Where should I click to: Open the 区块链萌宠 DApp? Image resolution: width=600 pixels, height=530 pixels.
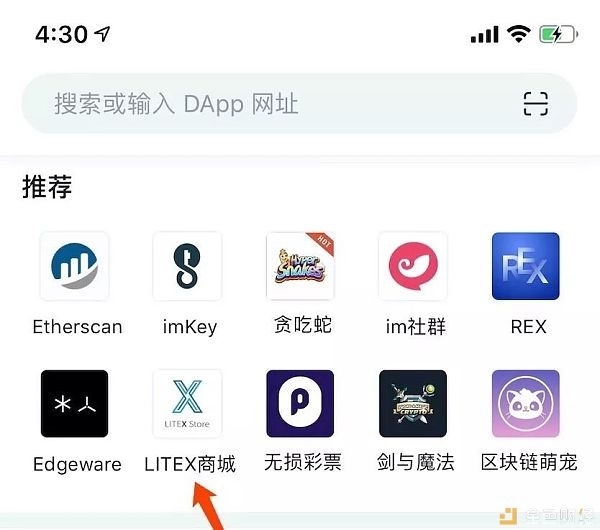(526, 404)
